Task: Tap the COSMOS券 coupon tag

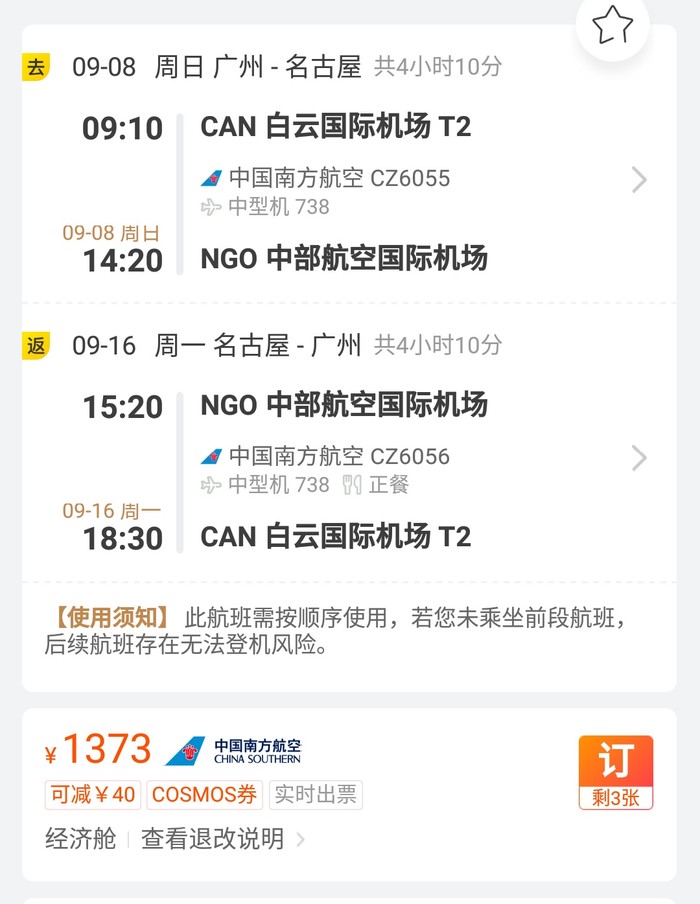Action: click(x=204, y=795)
